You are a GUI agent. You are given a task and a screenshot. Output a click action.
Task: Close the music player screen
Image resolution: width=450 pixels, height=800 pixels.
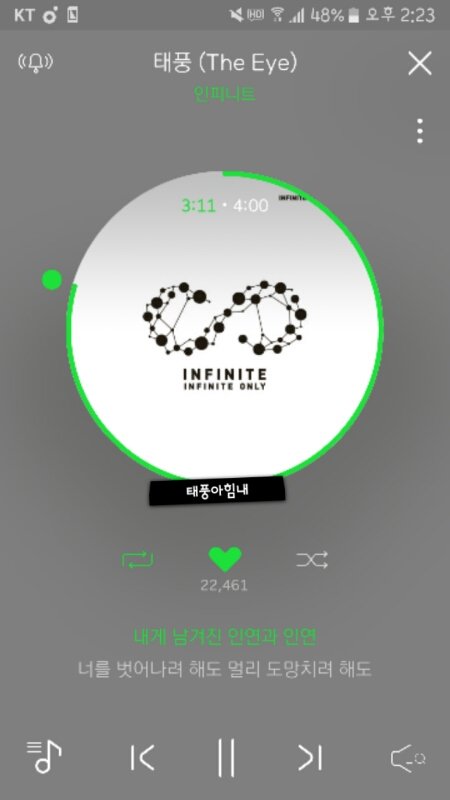tap(419, 63)
